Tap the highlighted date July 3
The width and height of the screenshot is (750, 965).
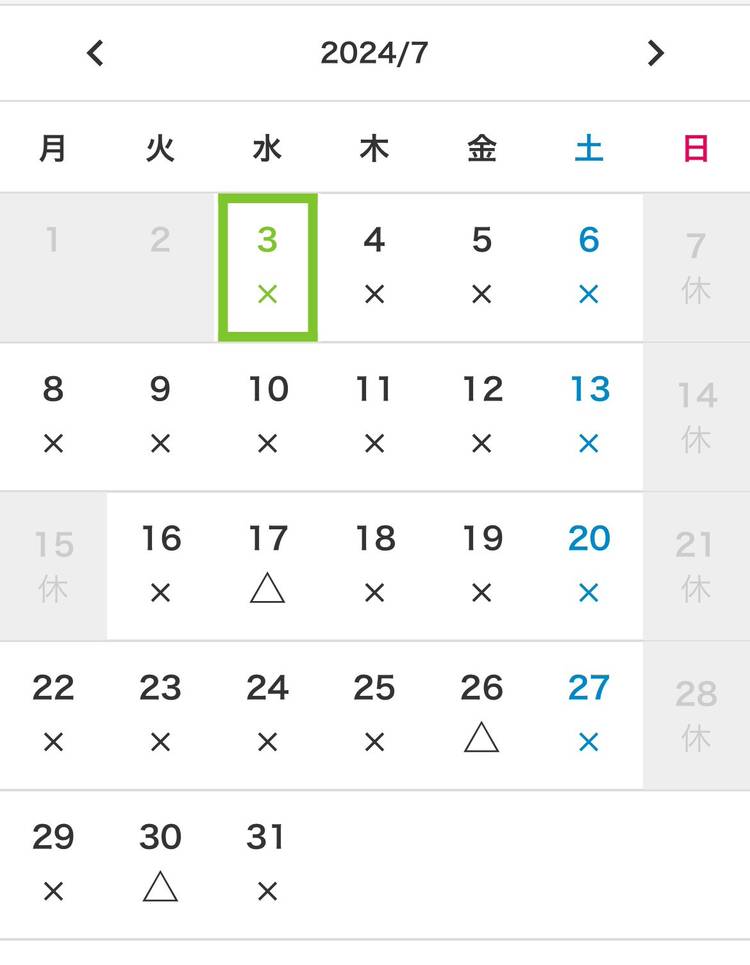coord(267,266)
